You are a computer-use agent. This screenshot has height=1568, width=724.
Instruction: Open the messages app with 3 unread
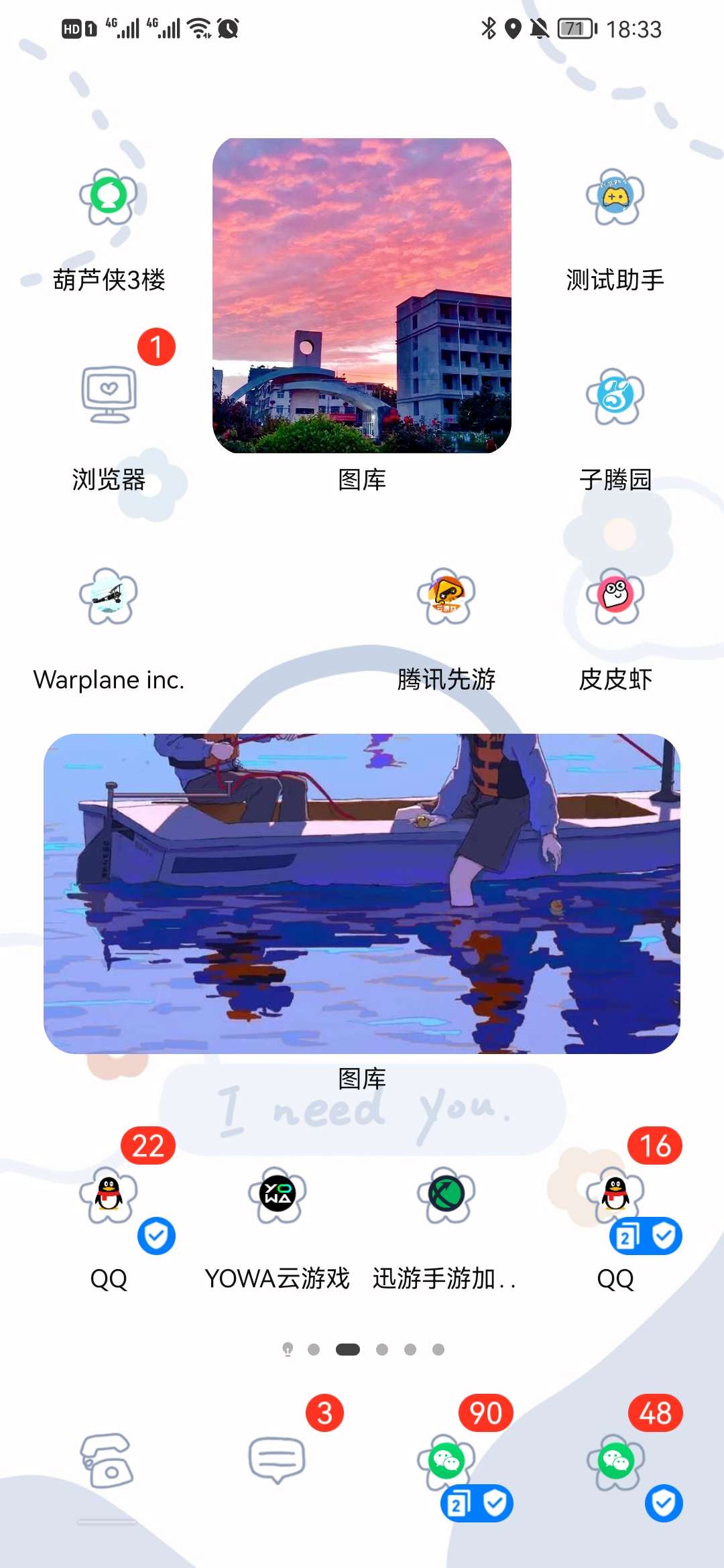[x=278, y=1461]
